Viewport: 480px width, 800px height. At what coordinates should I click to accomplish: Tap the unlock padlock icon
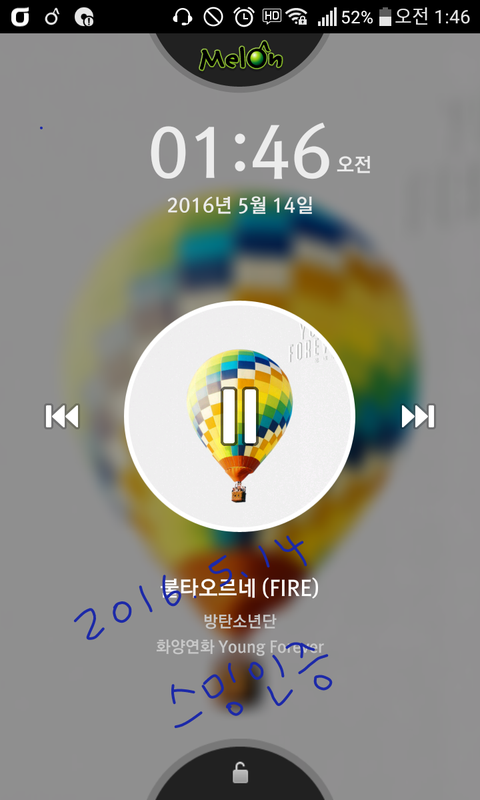(x=240, y=772)
